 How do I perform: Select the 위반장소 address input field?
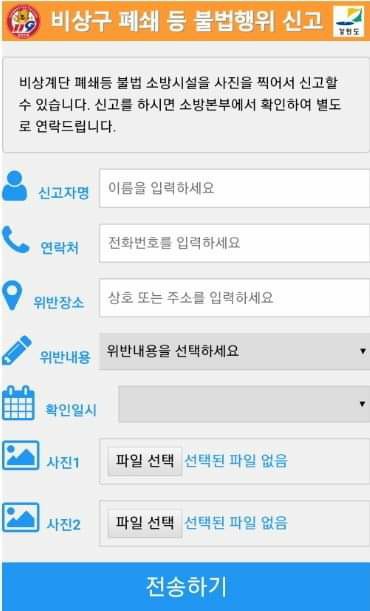[234, 298]
